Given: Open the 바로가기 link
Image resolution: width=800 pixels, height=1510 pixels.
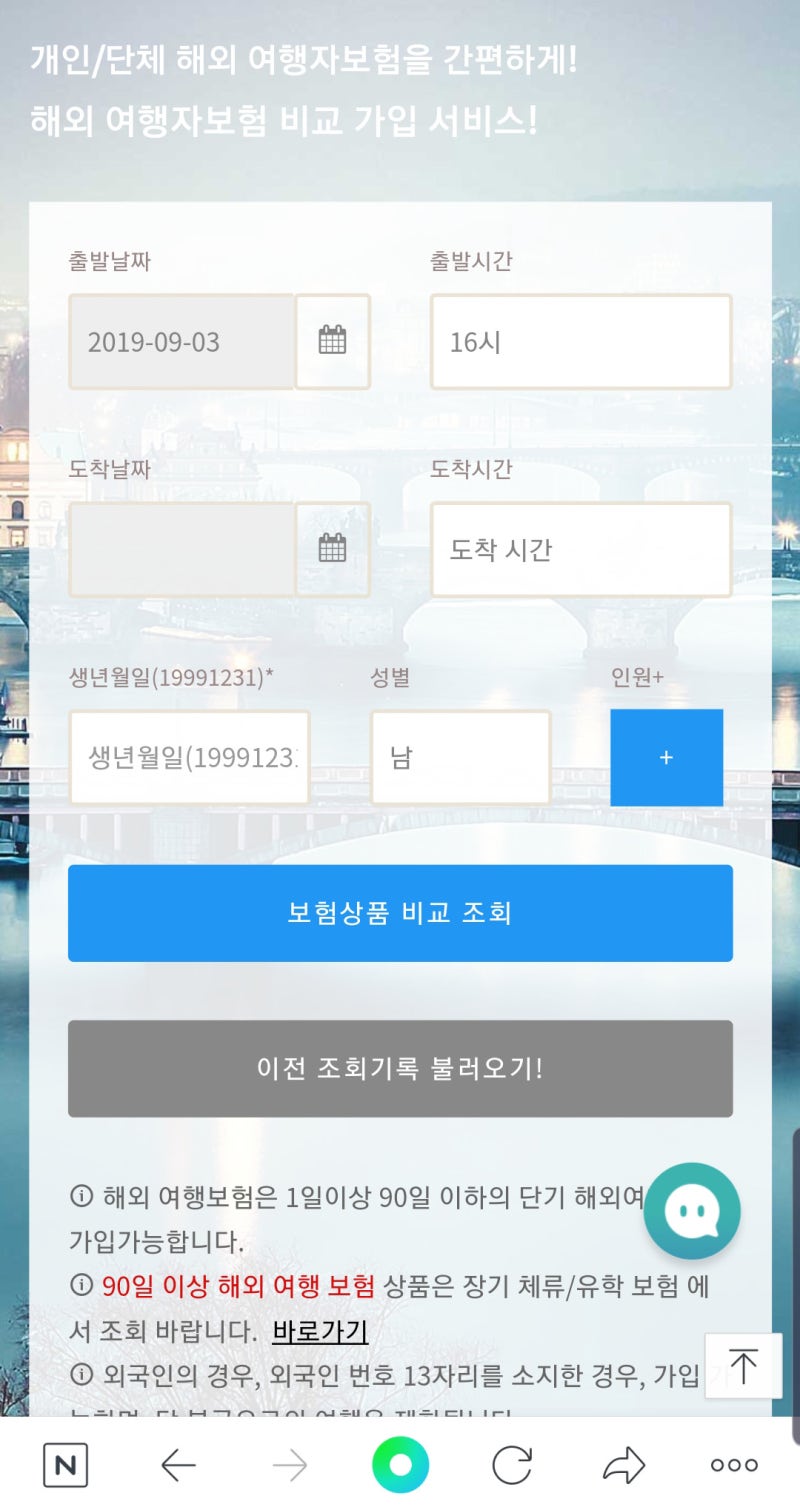Looking at the screenshot, I should click(x=320, y=1332).
